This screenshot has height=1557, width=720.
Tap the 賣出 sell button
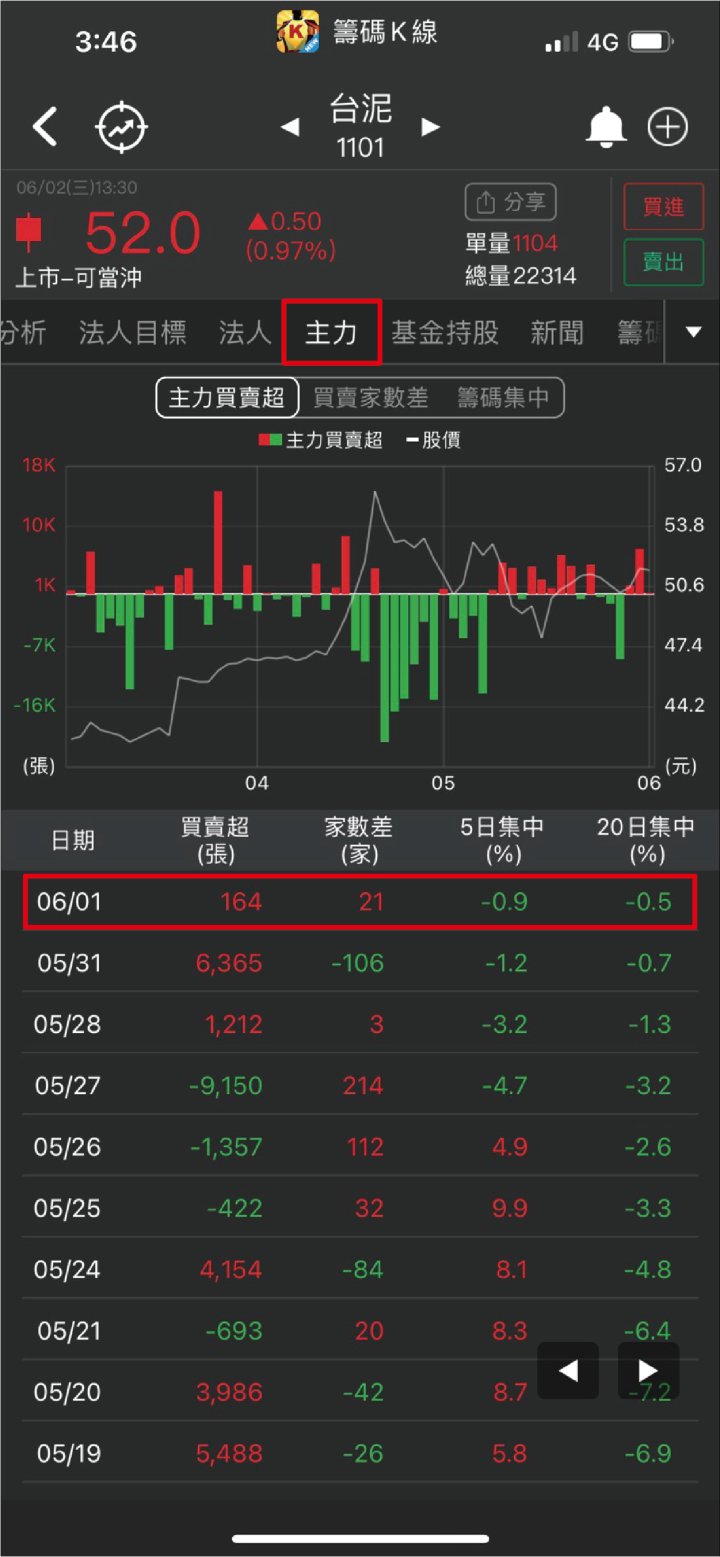click(663, 263)
